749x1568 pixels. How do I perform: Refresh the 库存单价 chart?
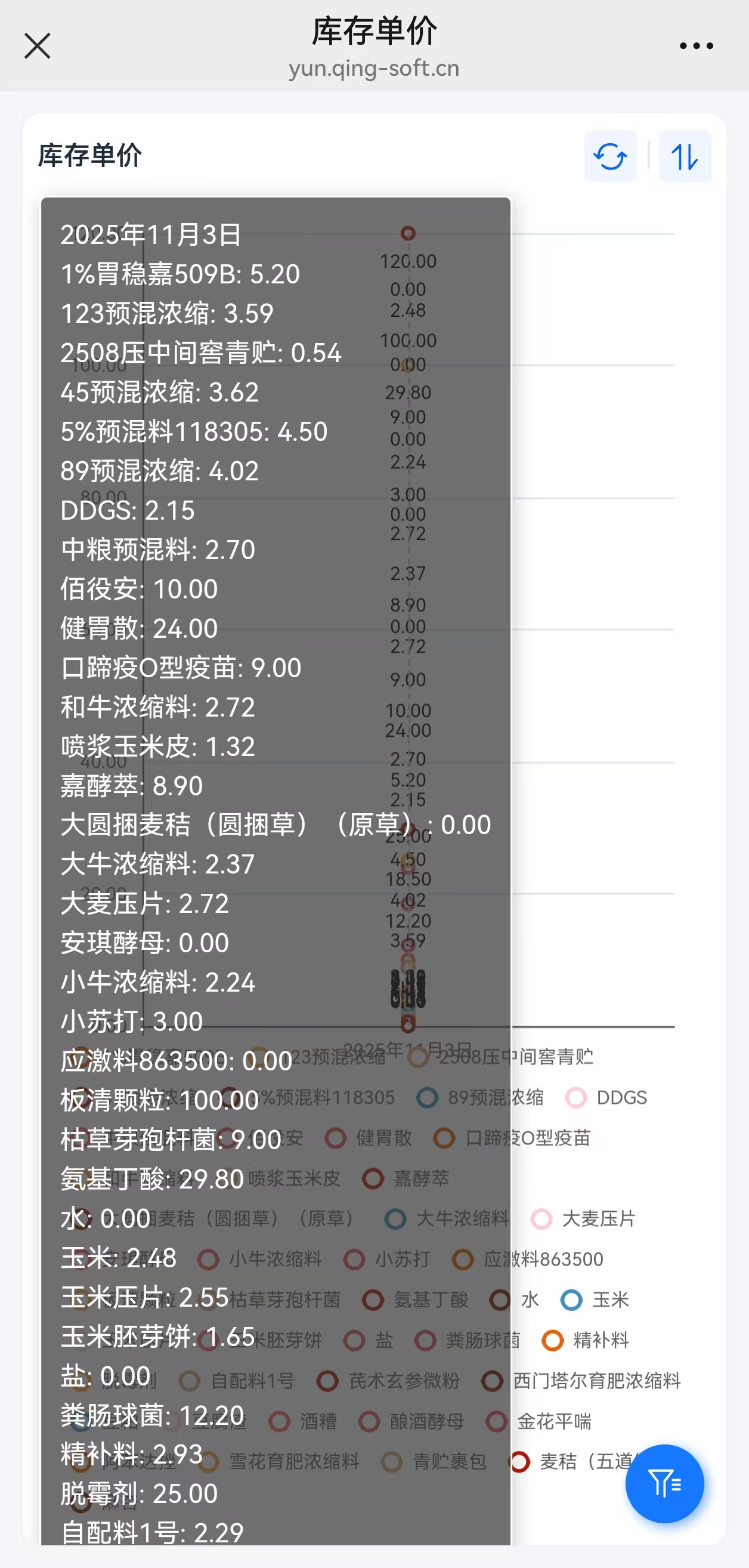(x=609, y=156)
